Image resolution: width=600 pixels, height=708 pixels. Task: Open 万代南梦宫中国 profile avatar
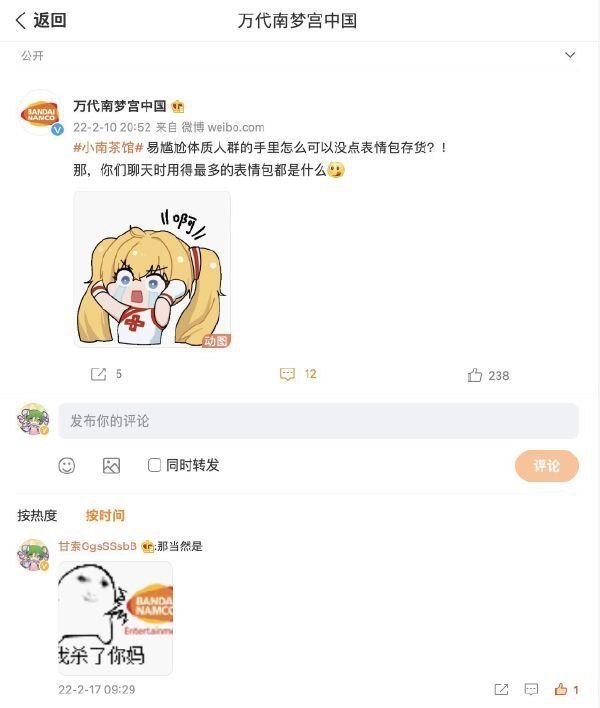(42, 112)
